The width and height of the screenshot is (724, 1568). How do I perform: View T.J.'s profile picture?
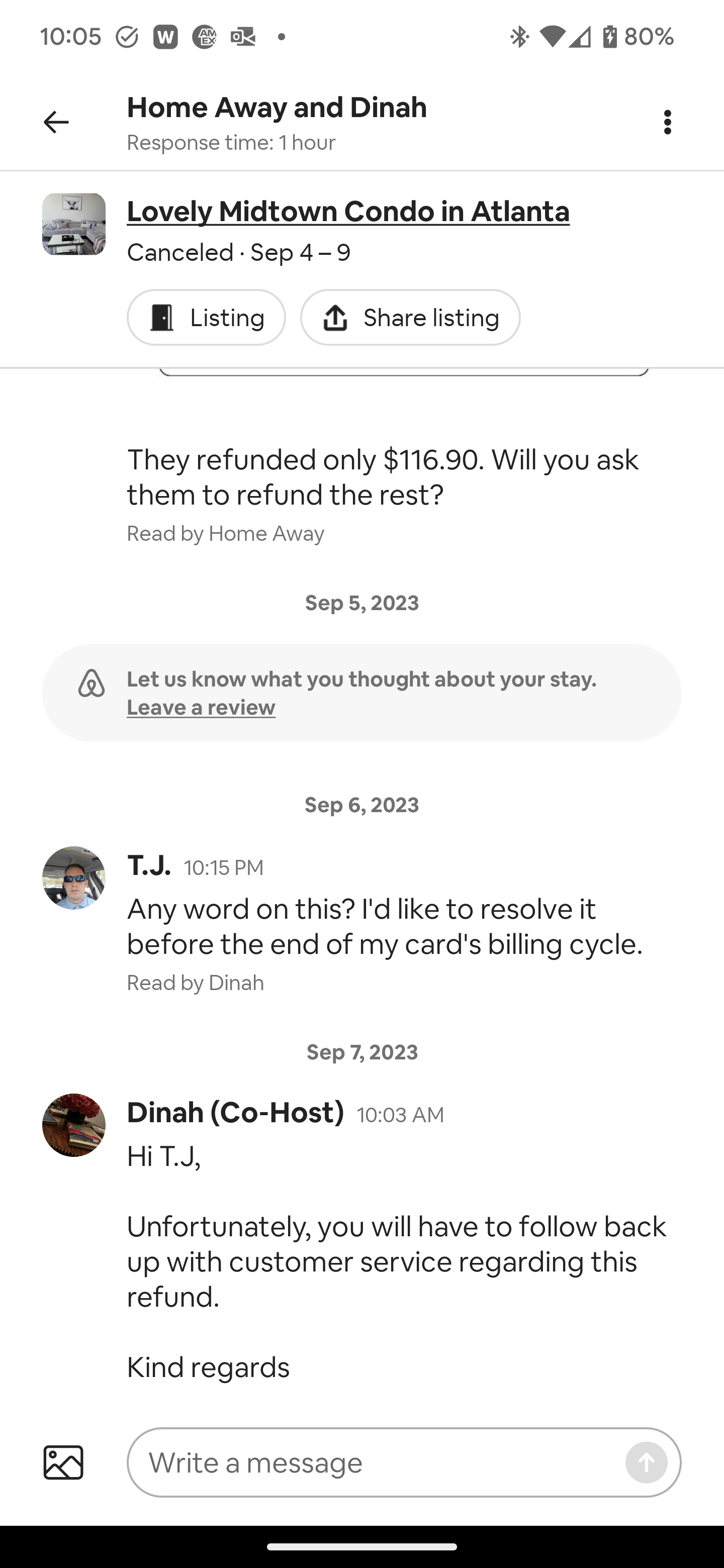(x=74, y=878)
